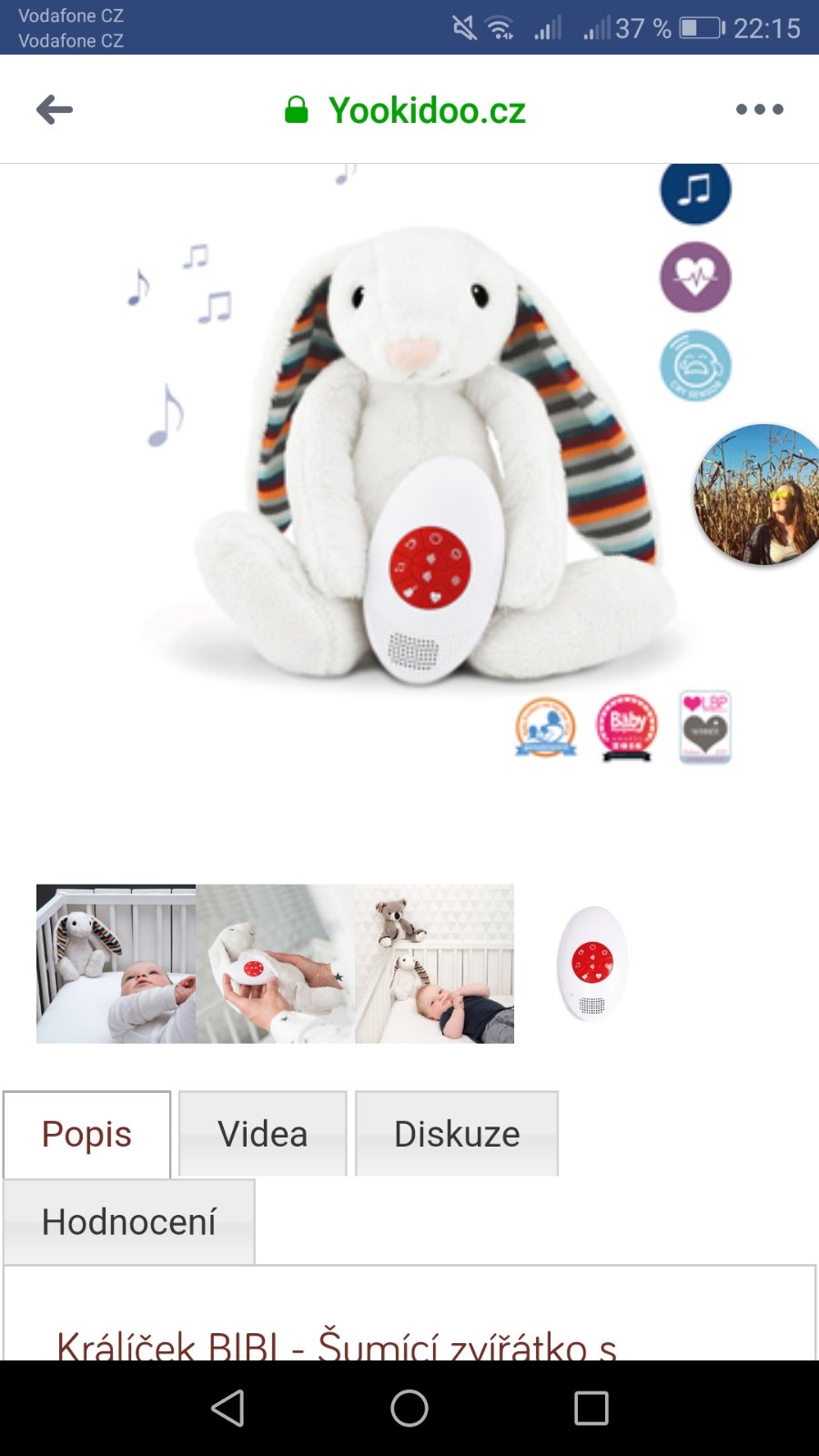This screenshot has height=1456, width=819.
Task: View thumbnail of hands holding sound module
Action: (275, 964)
